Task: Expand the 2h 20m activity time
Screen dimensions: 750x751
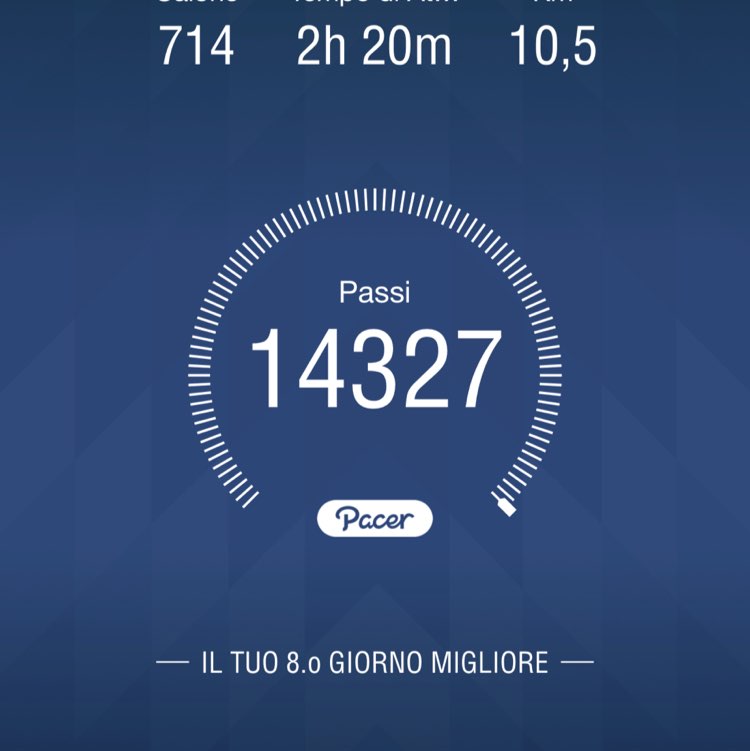Action: 374,42
